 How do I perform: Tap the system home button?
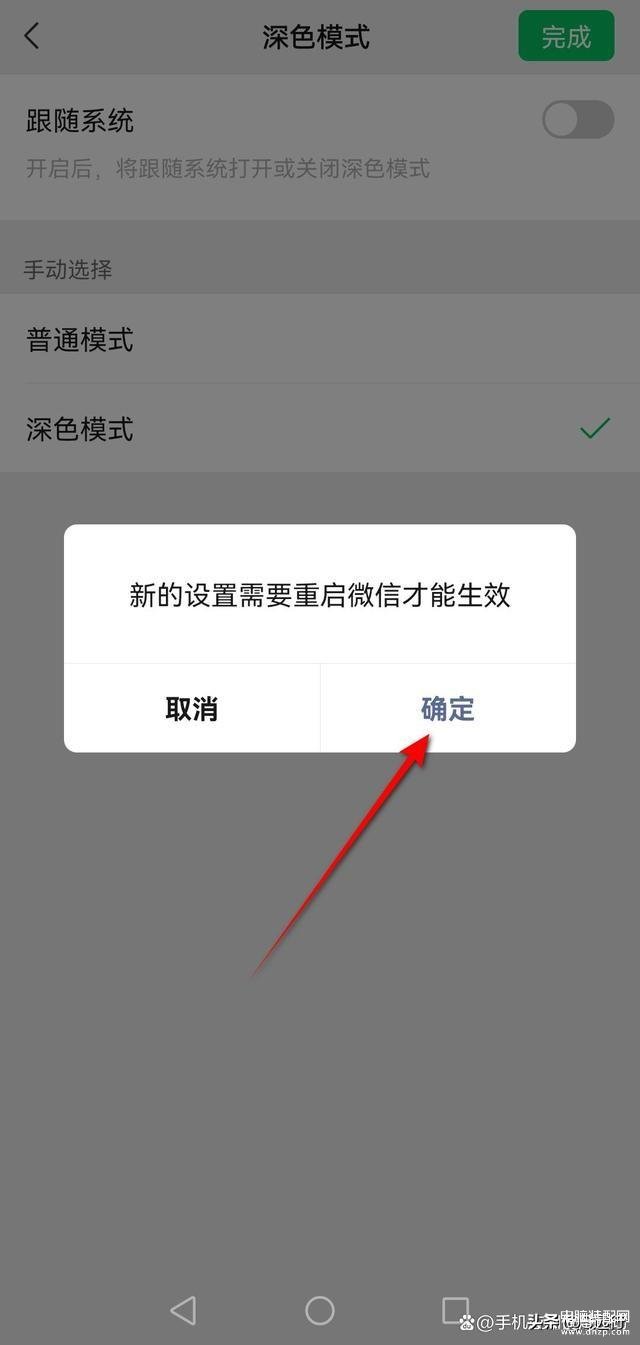pos(319,1310)
